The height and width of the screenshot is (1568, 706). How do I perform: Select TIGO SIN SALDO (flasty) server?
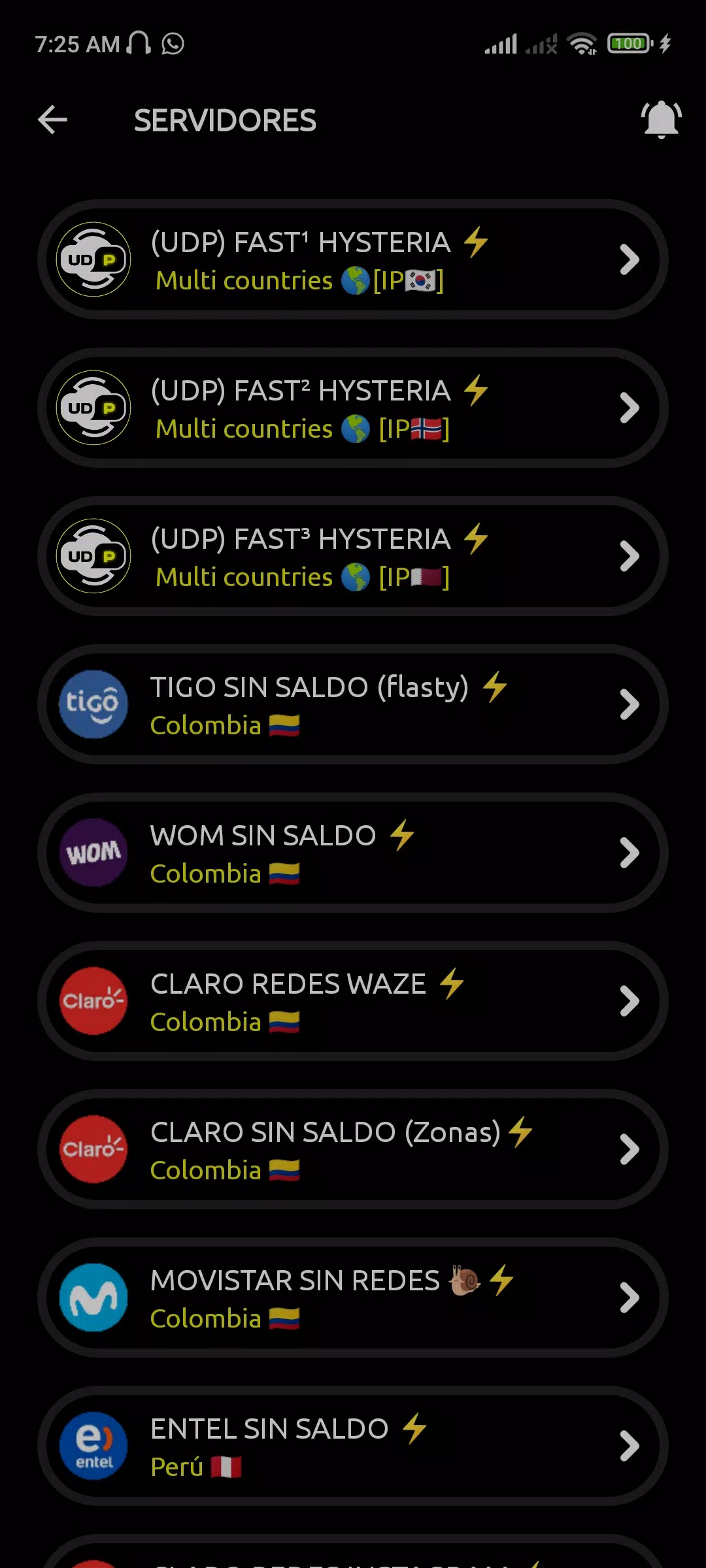353,704
